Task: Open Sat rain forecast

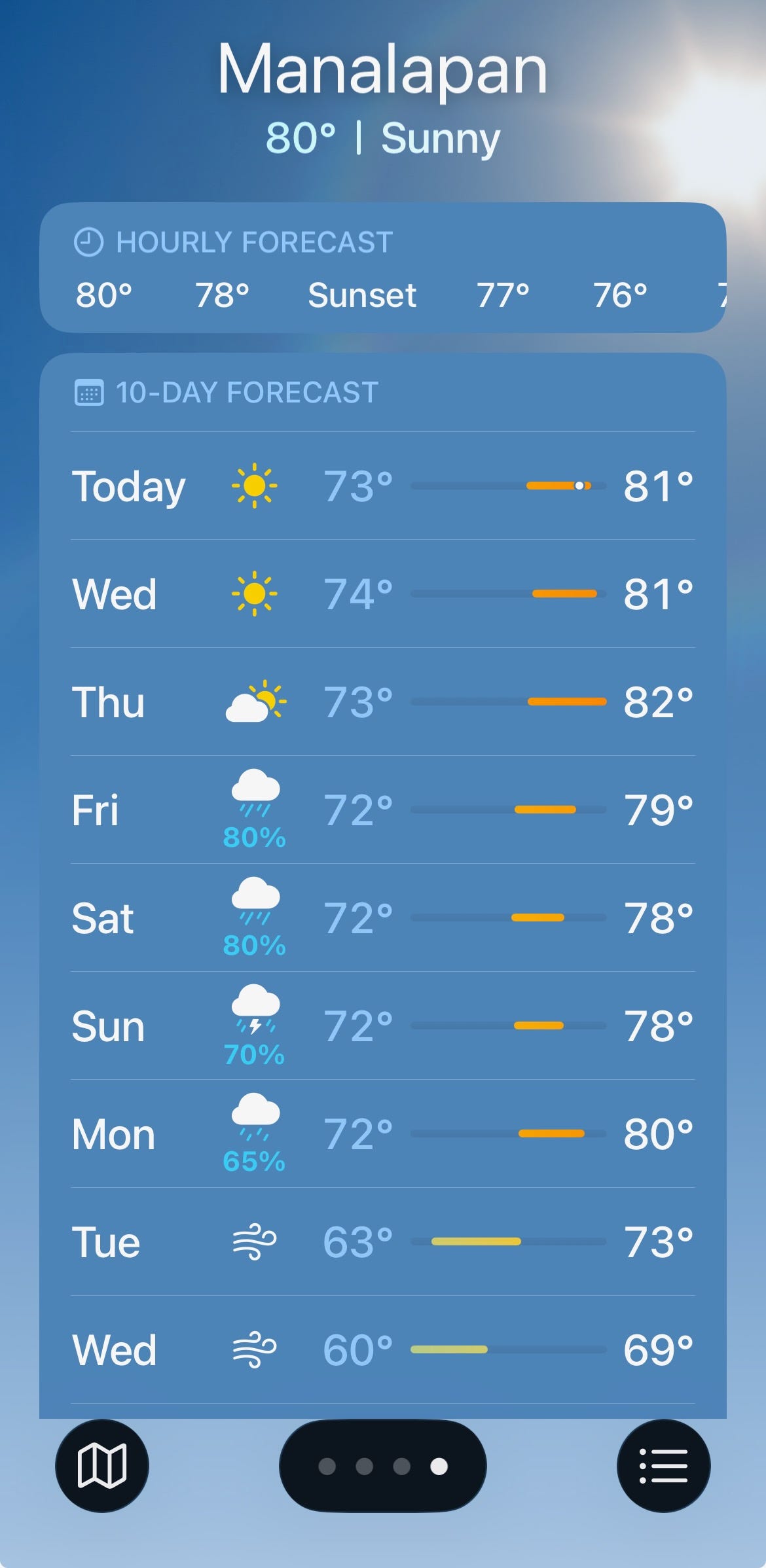Action: 383,918
